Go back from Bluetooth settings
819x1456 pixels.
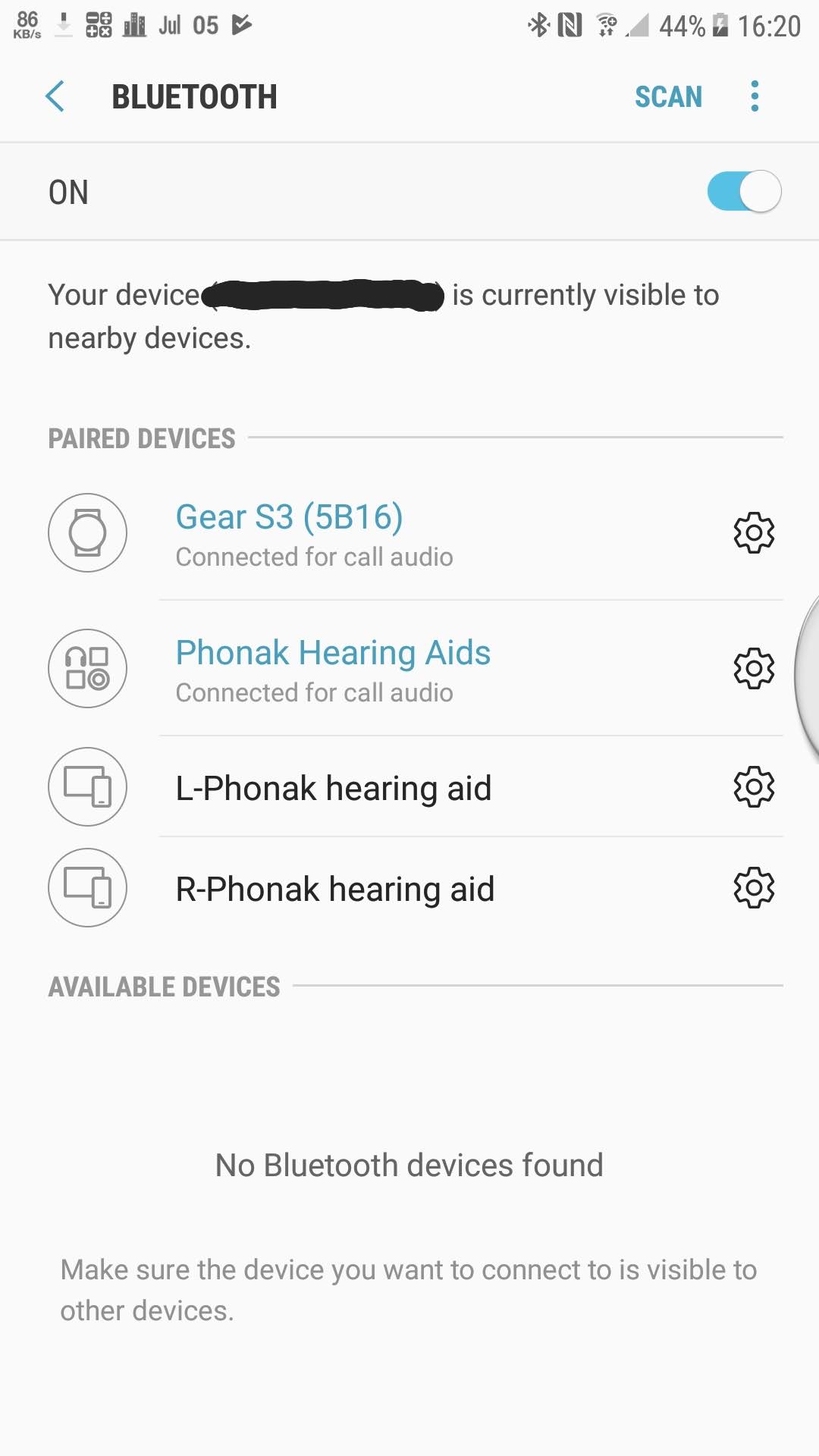(55, 97)
